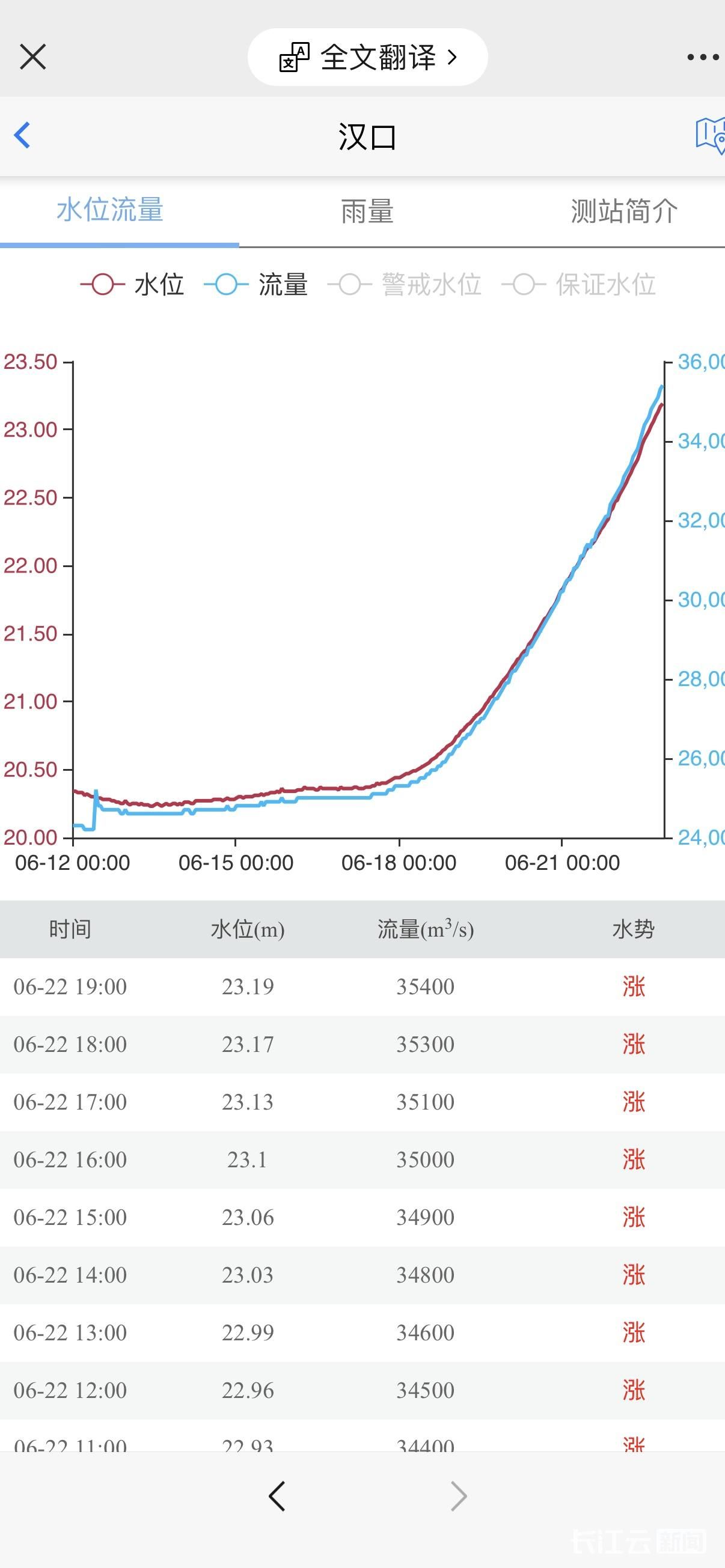725x1568 pixels.
Task: Tap the bottom forward arrow
Action: pyautogui.click(x=458, y=1495)
